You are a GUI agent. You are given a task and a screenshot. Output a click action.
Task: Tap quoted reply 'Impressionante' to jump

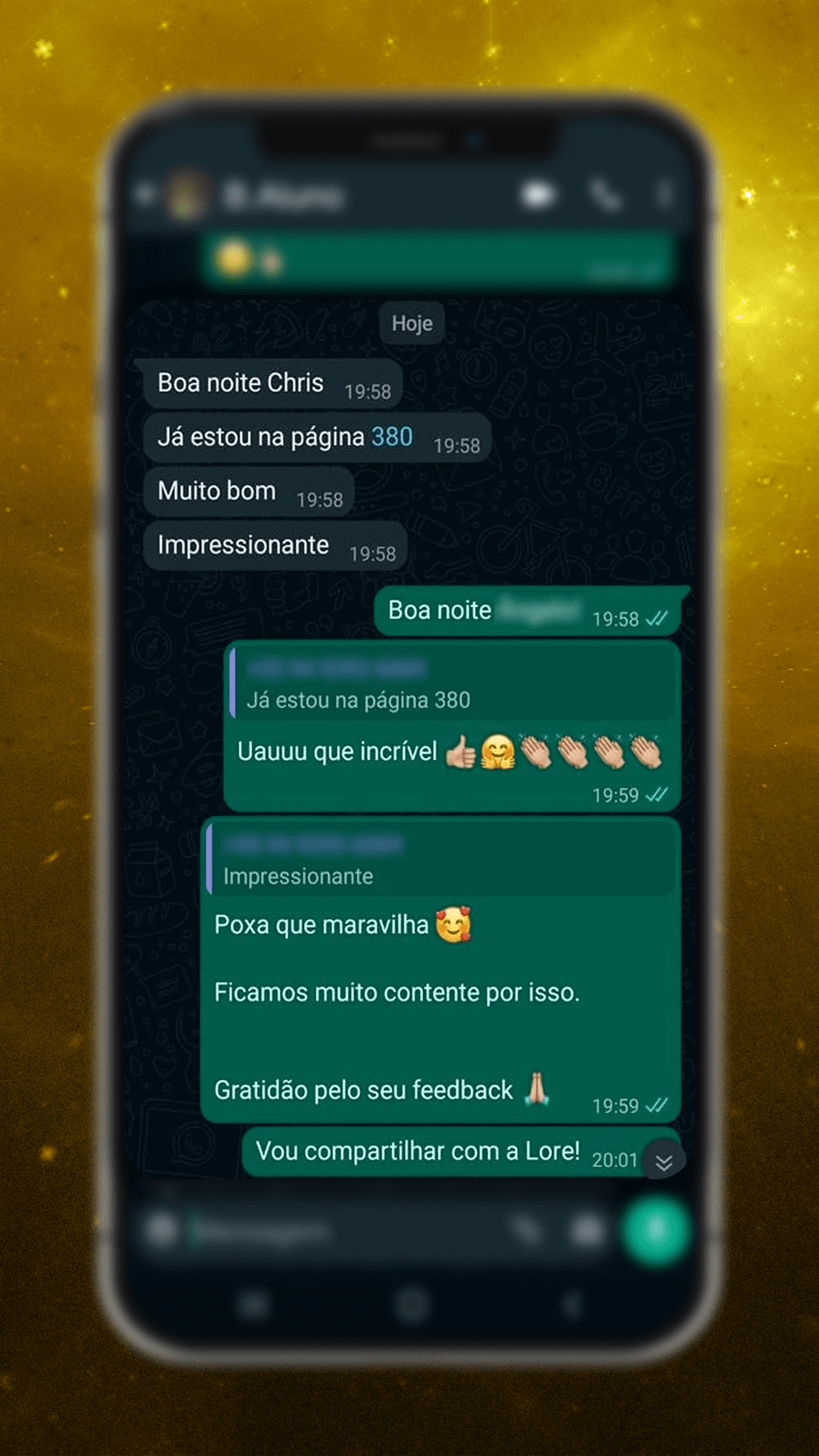440,861
